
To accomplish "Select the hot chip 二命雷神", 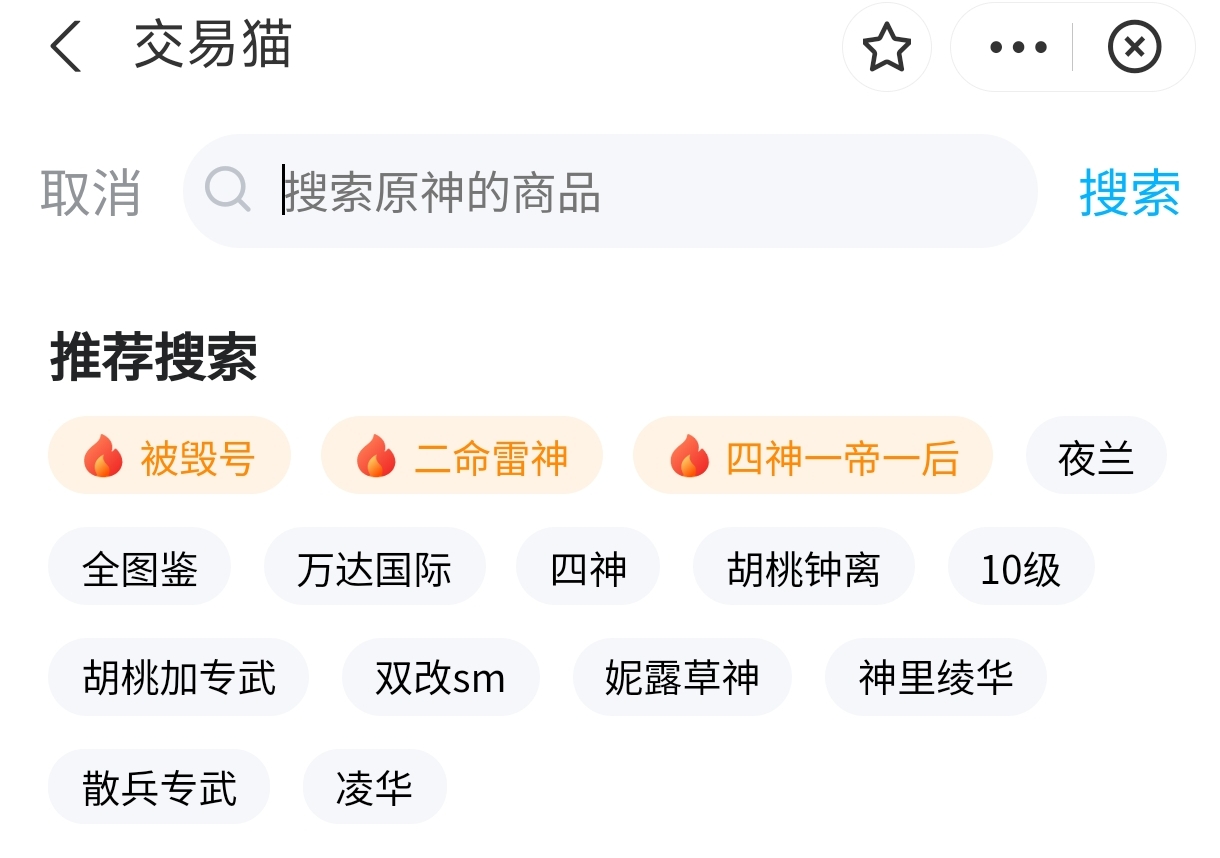I will click(461, 457).
